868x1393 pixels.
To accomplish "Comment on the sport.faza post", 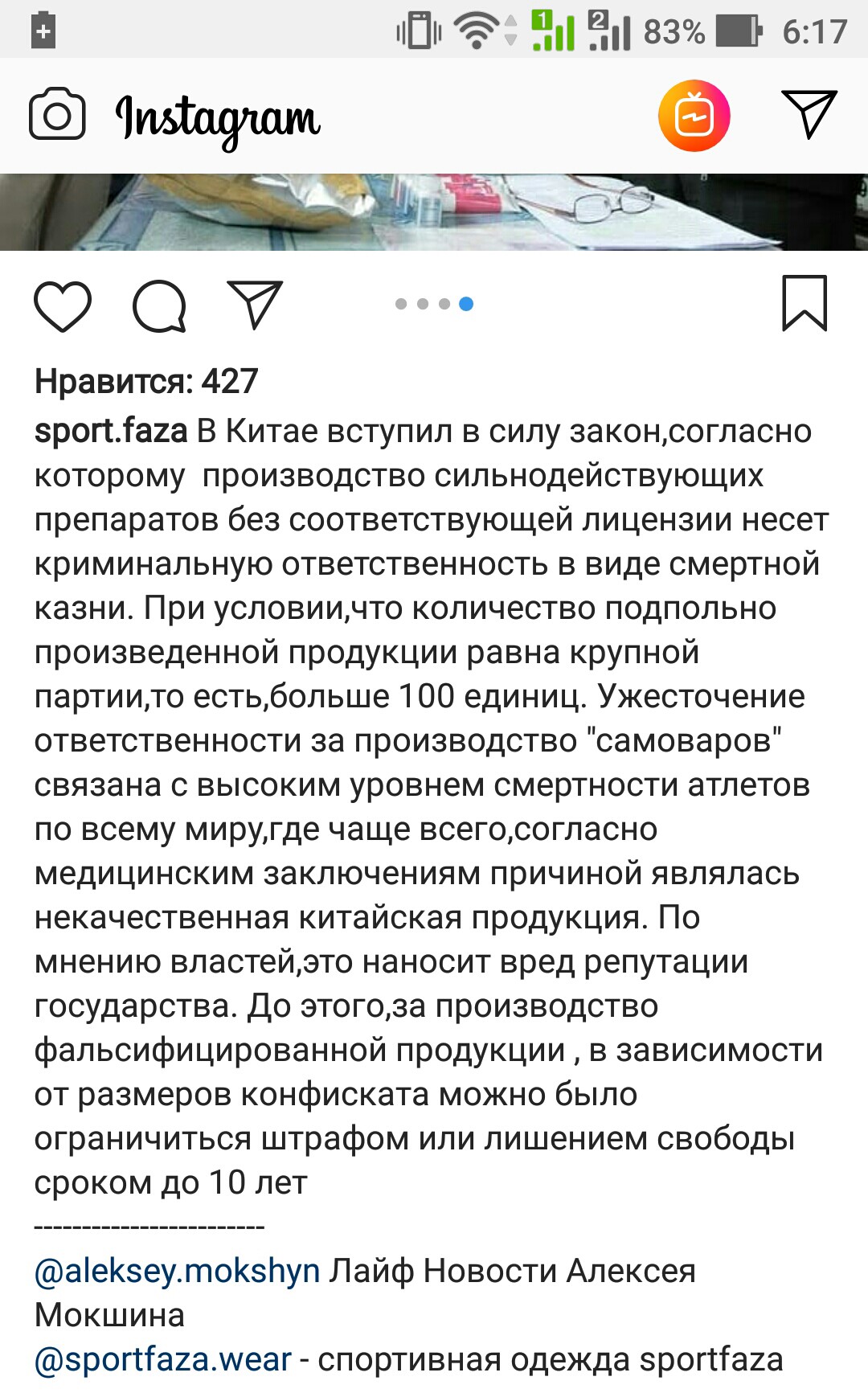I will pyautogui.click(x=159, y=305).
